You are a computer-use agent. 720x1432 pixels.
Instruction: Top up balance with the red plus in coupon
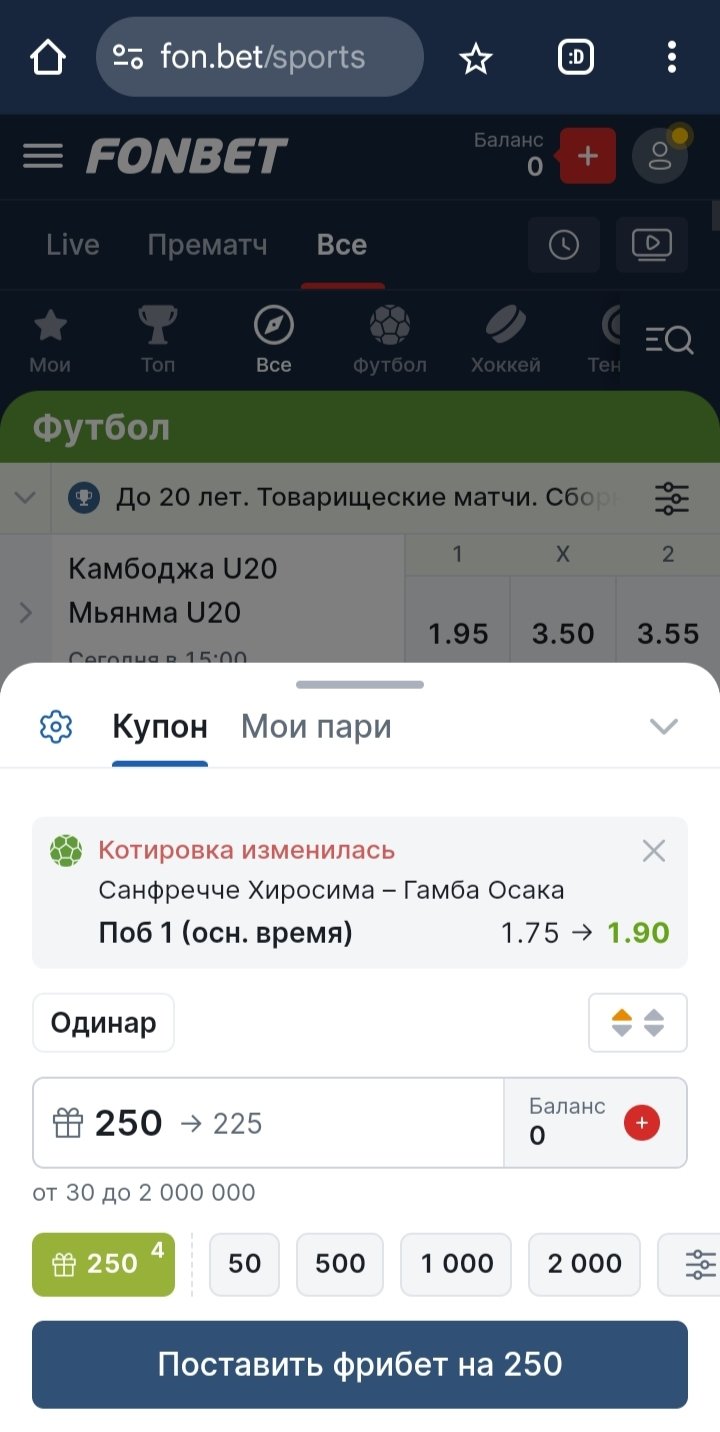(642, 1123)
